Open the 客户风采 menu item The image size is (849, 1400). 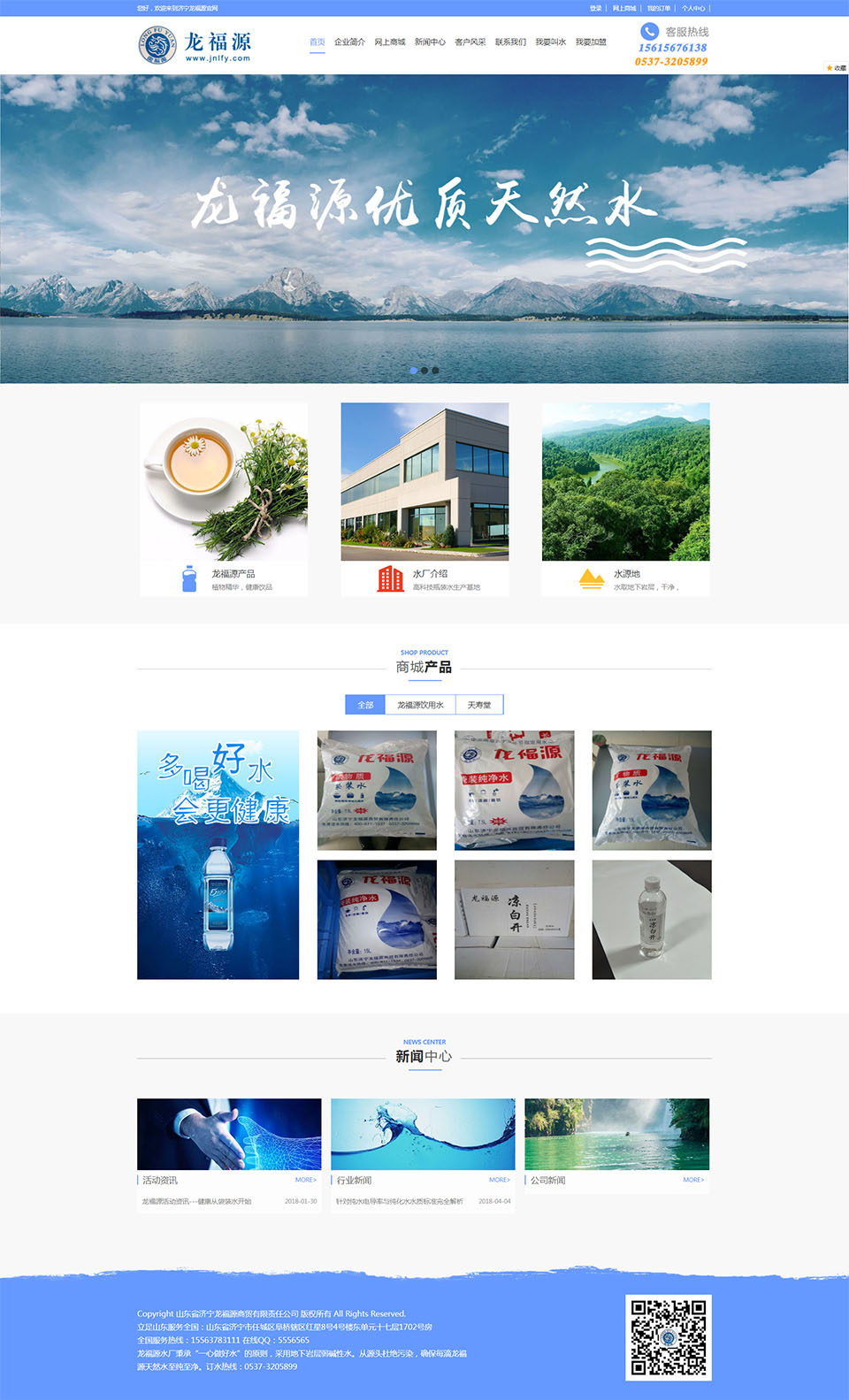point(470,42)
